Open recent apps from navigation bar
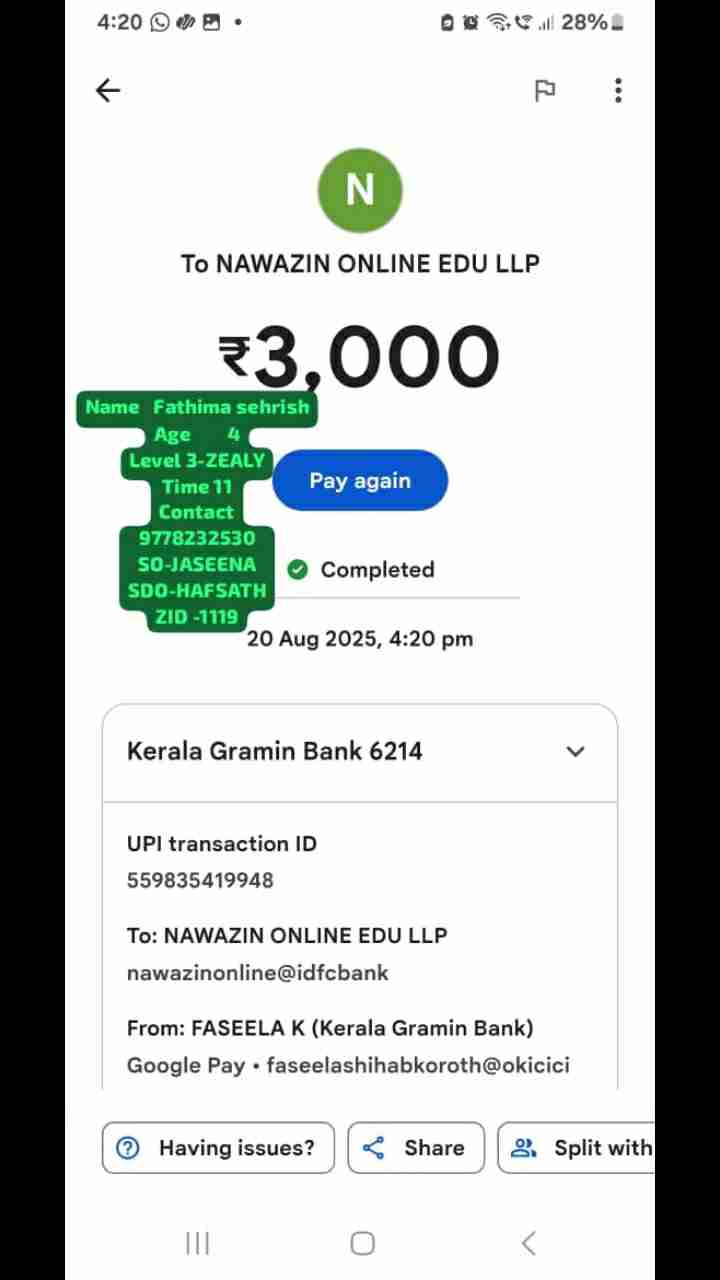 point(198,1243)
